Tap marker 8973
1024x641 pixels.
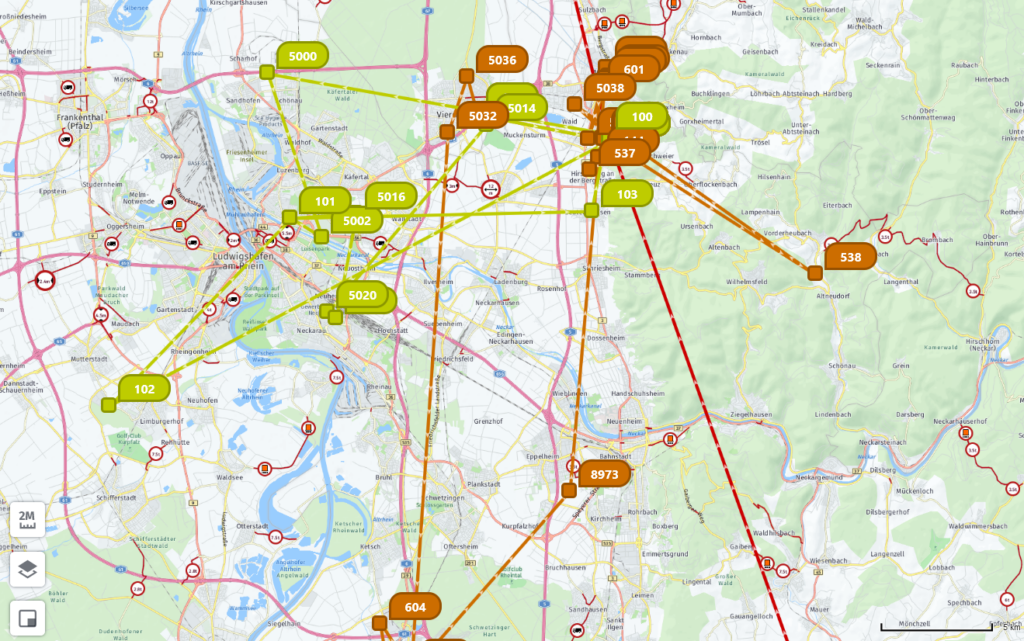coord(604,474)
